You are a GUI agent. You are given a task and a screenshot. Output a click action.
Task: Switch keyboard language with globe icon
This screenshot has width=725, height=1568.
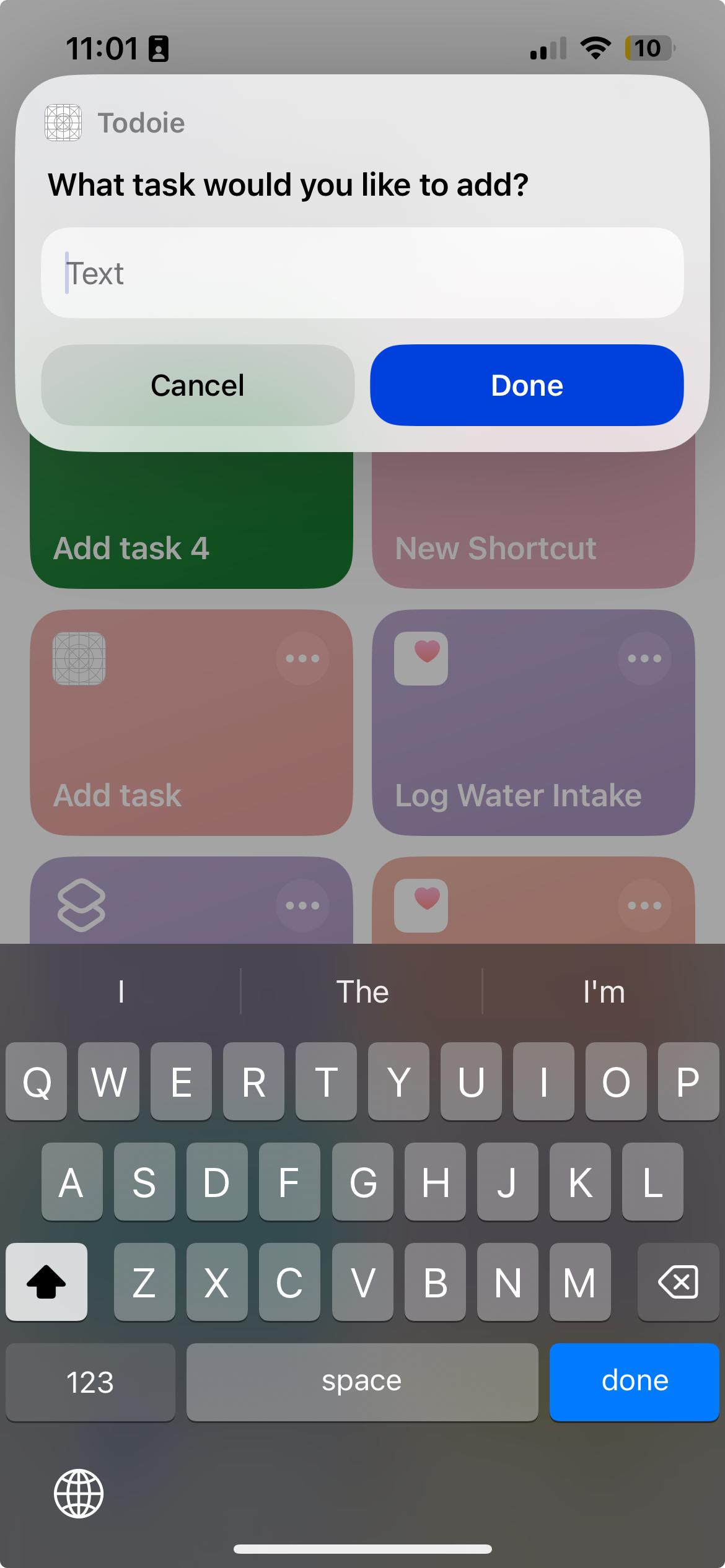pos(79,1493)
